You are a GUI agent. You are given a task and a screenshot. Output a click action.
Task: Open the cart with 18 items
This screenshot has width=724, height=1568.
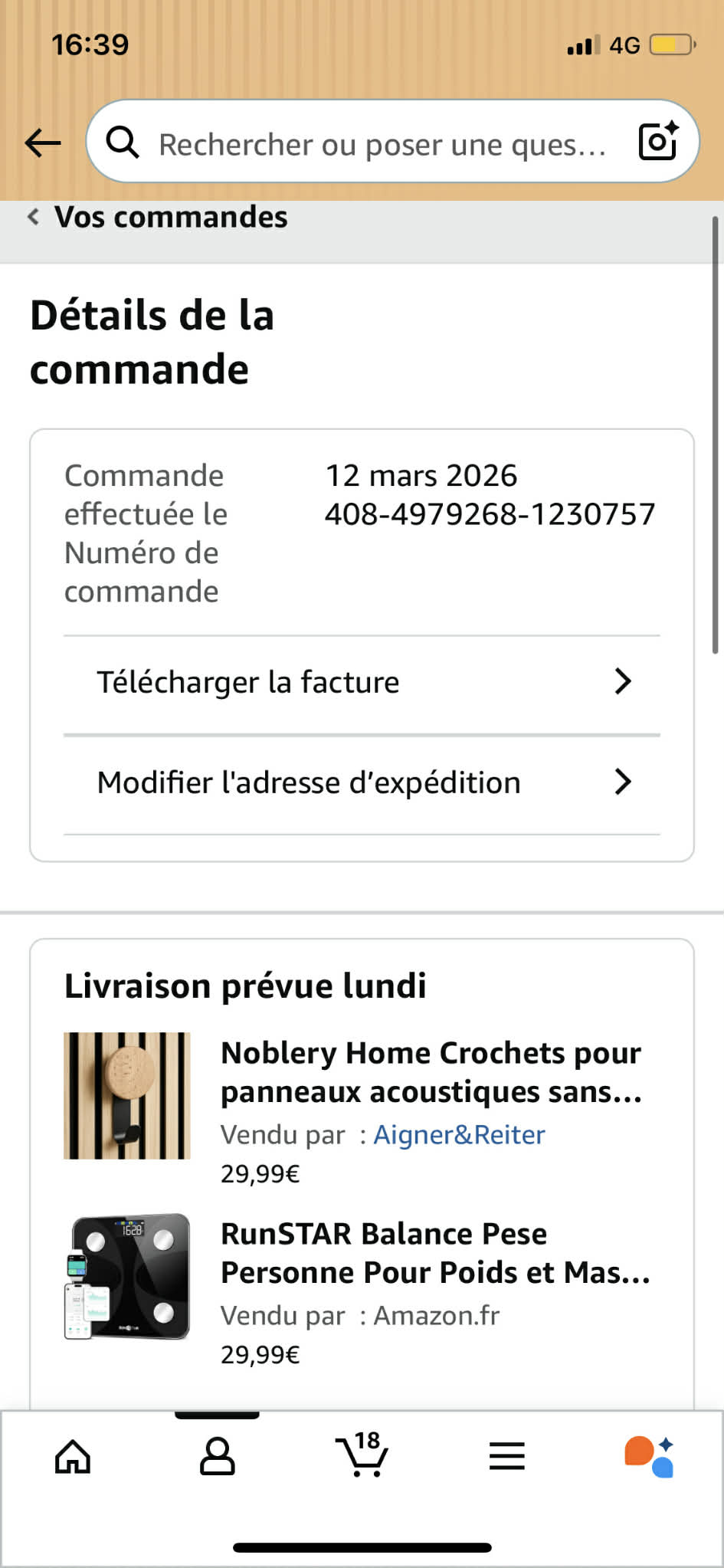click(x=362, y=1455)
